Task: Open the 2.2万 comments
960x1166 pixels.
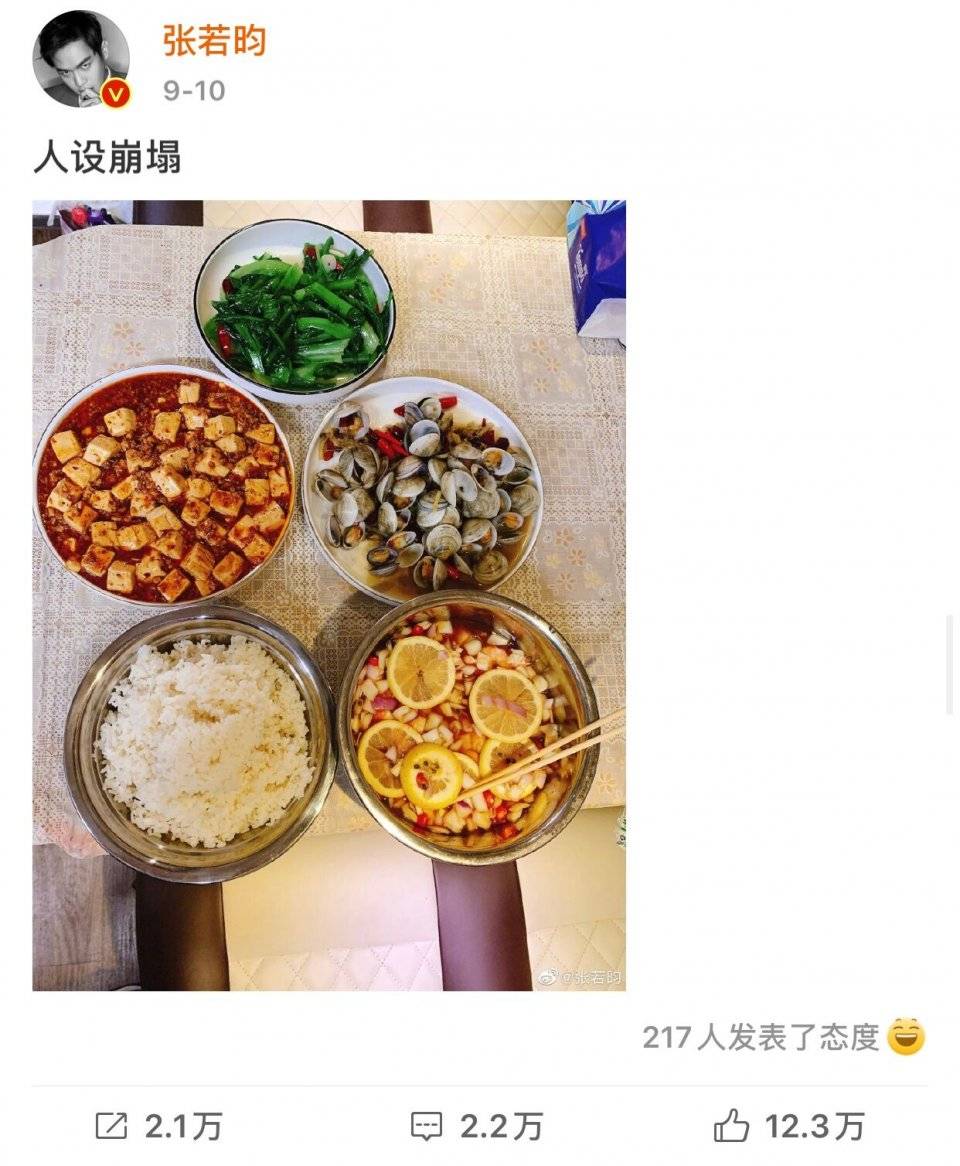Action: 477,1127
